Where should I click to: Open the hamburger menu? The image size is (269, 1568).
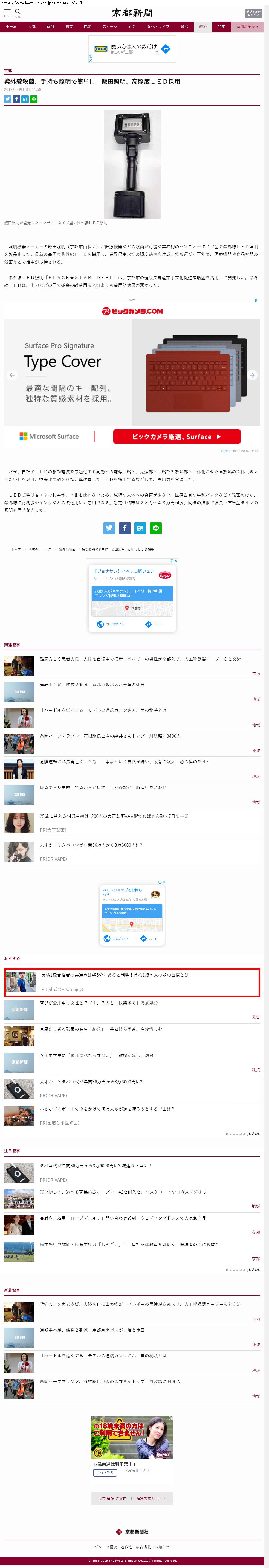[x=7, y=11]
